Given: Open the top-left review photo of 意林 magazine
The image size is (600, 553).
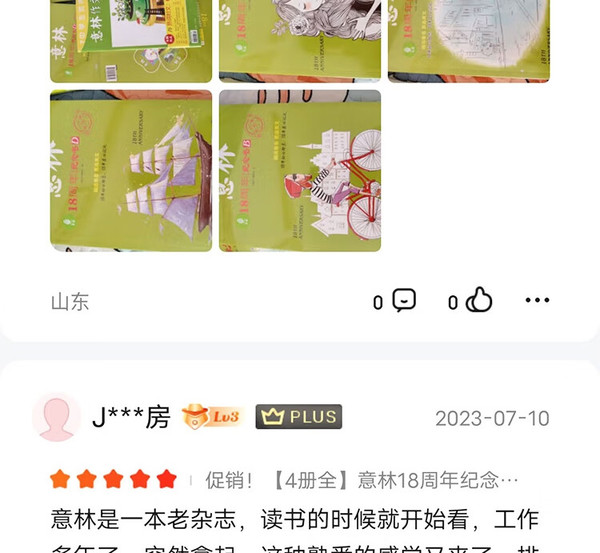Looking at the screenshot, I should tap(131, 40).
